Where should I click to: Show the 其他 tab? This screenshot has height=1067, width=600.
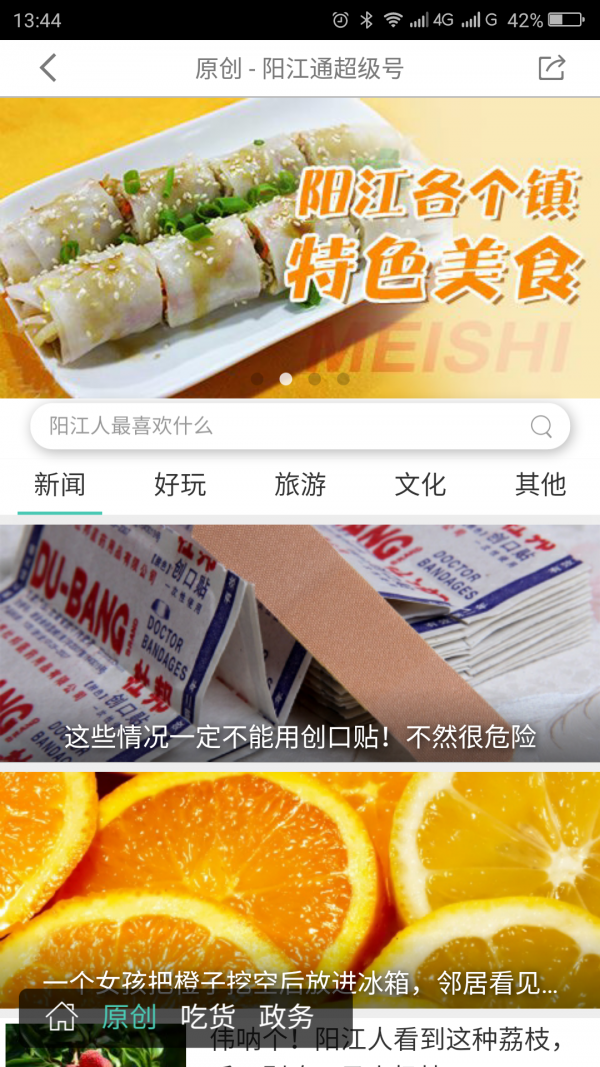(x=540, y=486)
